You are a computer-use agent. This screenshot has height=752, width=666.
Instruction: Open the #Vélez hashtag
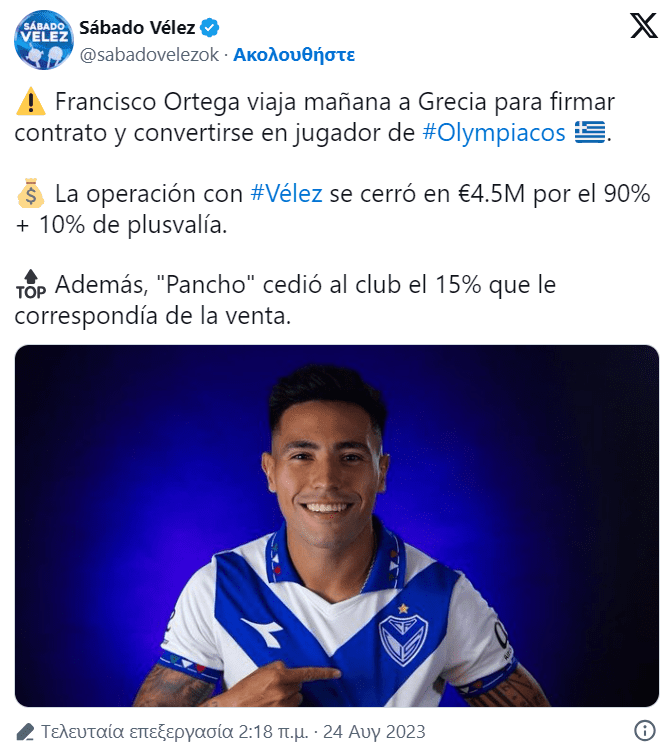[x=286, y=193]
